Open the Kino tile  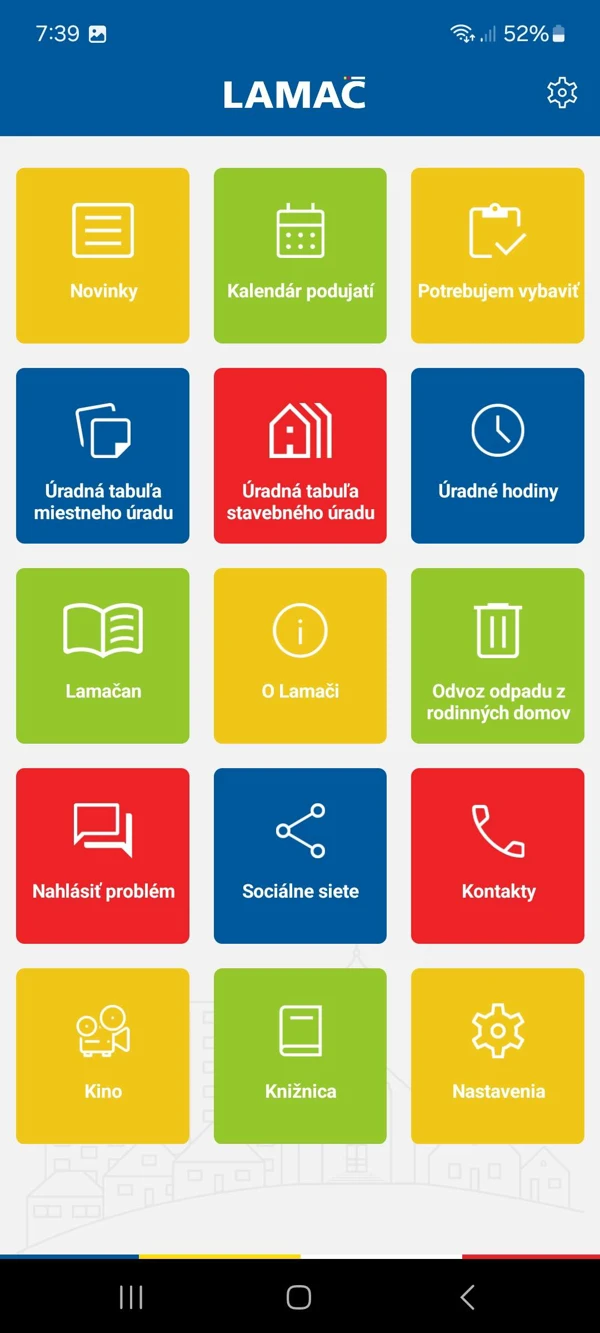pos(103,1056)
